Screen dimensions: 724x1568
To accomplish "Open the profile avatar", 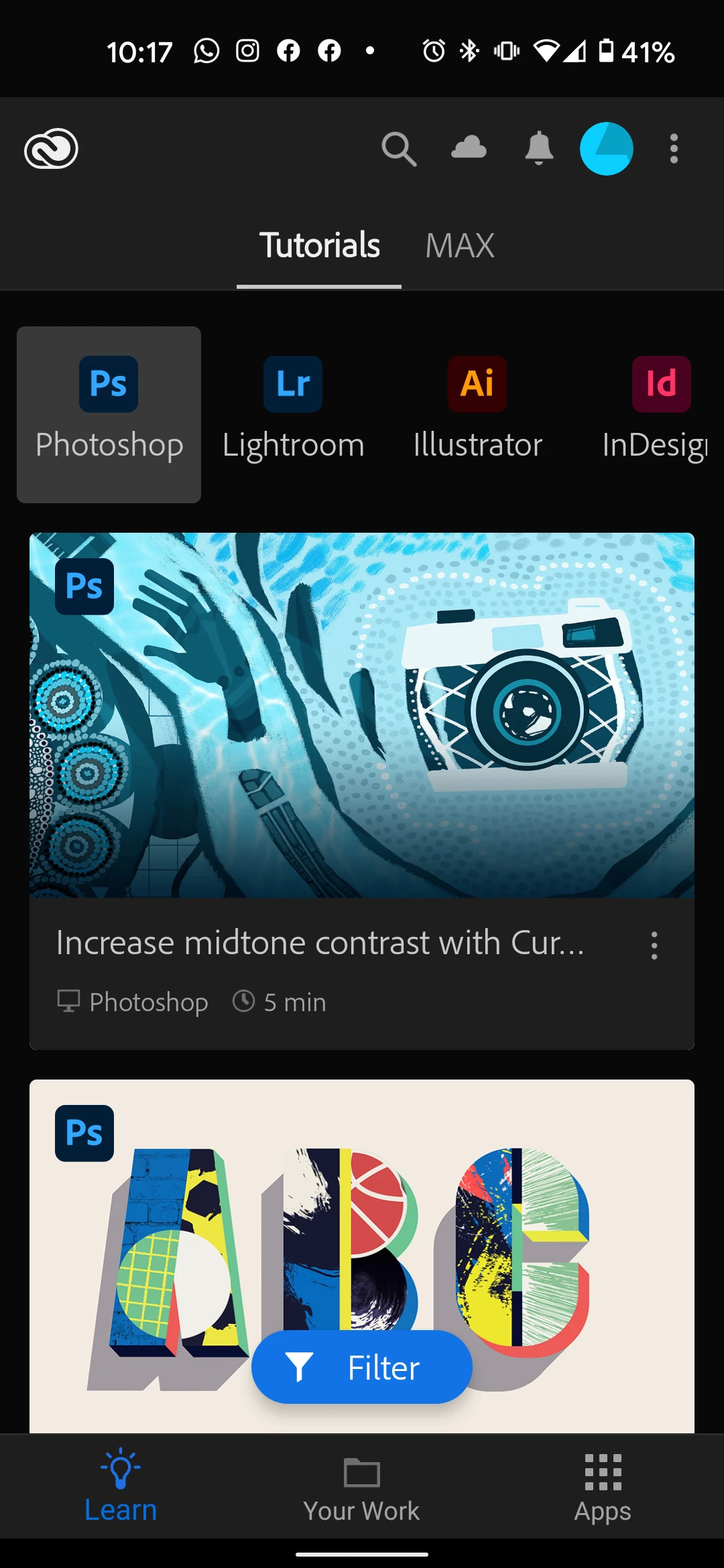I will tap(606, 149).
